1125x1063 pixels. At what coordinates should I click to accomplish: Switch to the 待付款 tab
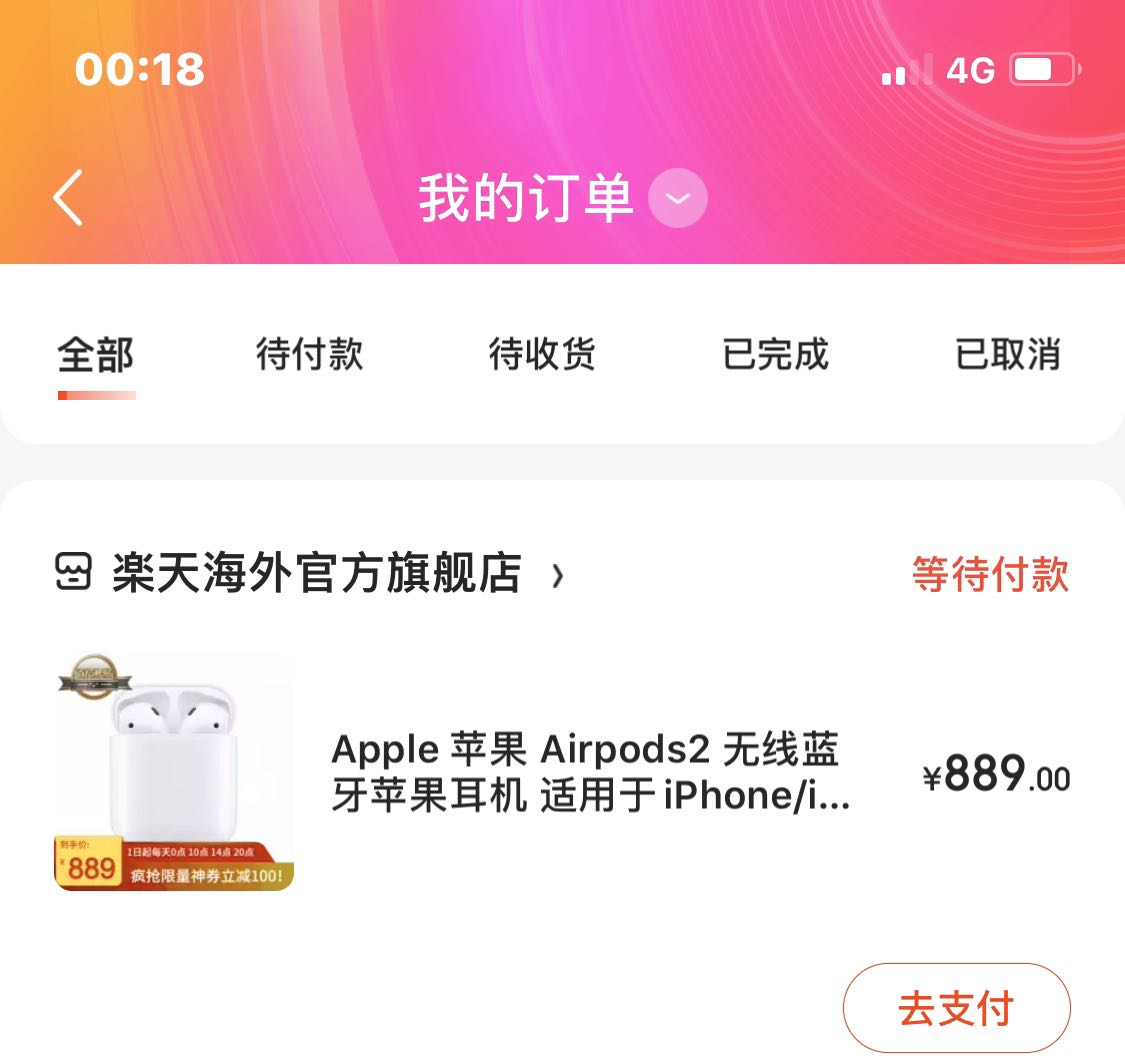[309, 354]
